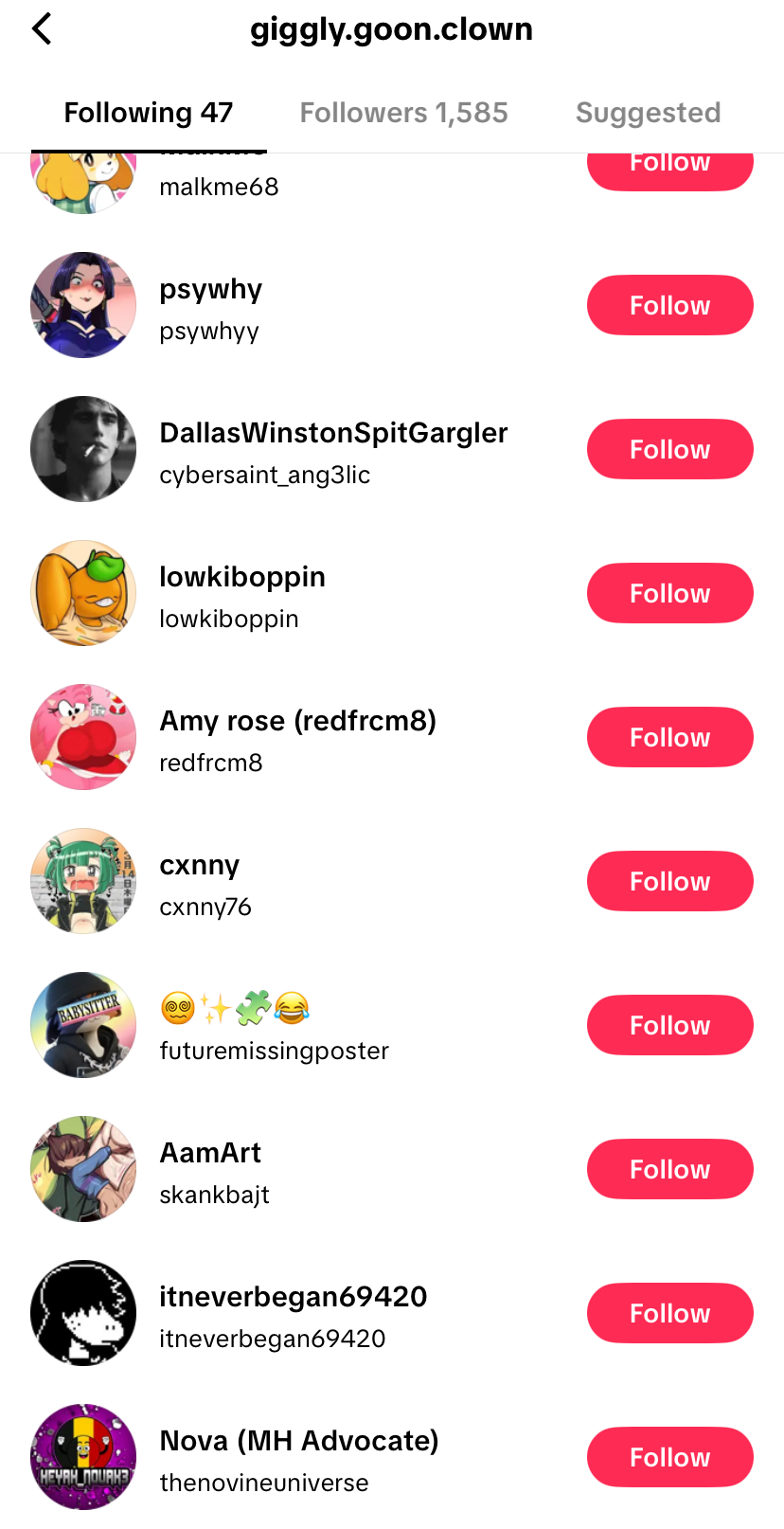Screen dimensions: 784x1529
Task: Tap Follow next to Amy rose (redfrcm8)
Action: point(670,737)
